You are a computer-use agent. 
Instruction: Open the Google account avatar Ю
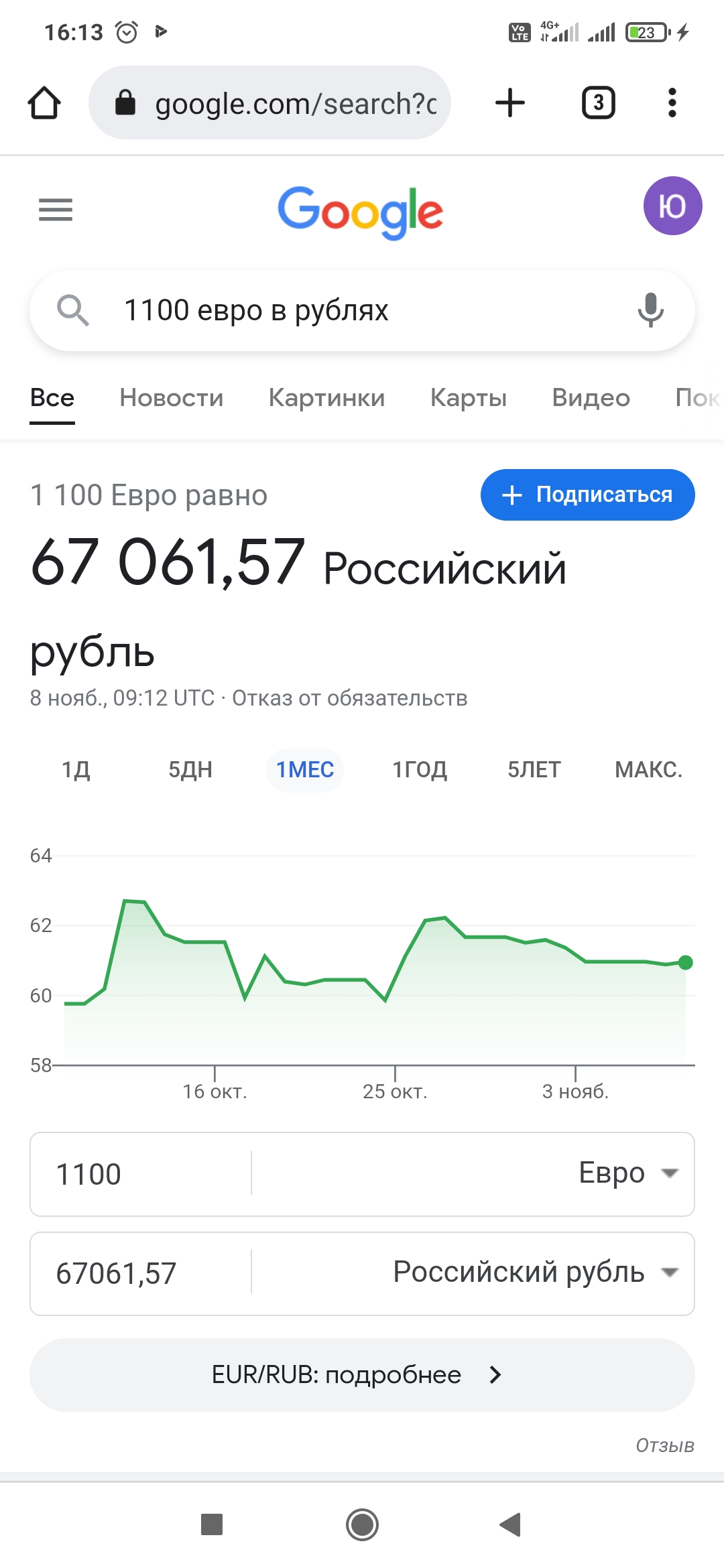point(672,206)
